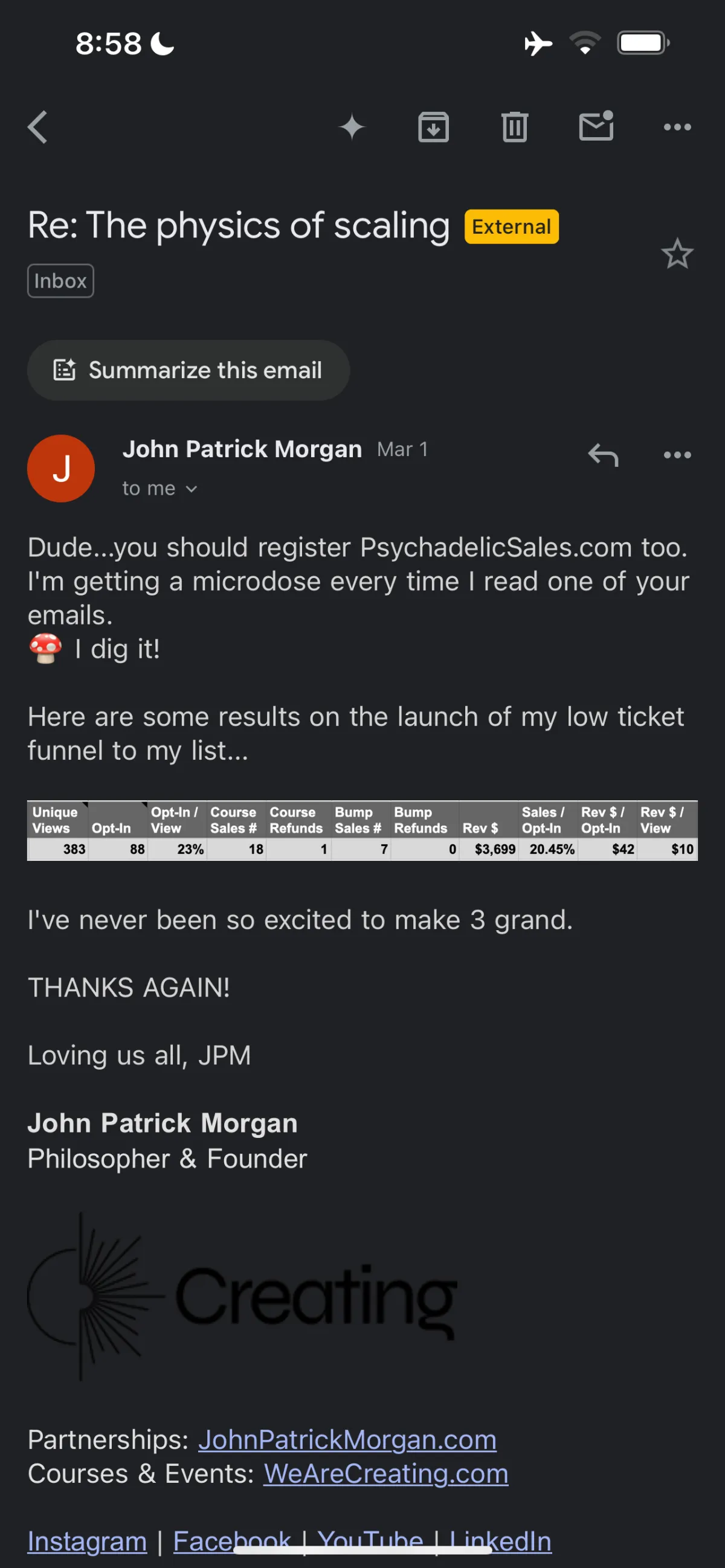The height and width of the screenshot is (1568, 725).
Task: Open the Gemini sparkle assistant
Action: pyautogui.click(x=352, y=127)
